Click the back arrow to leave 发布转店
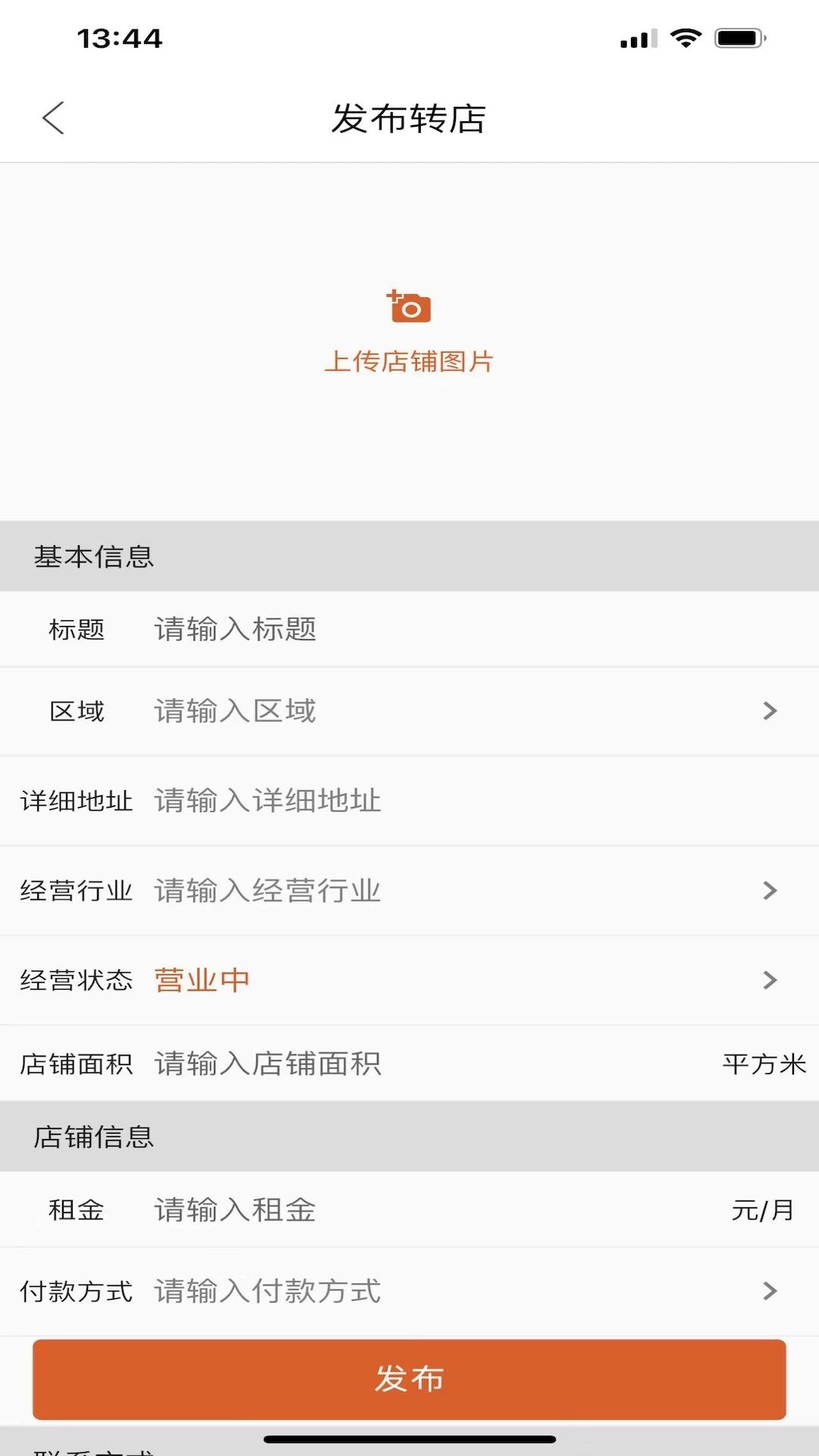 53,118
